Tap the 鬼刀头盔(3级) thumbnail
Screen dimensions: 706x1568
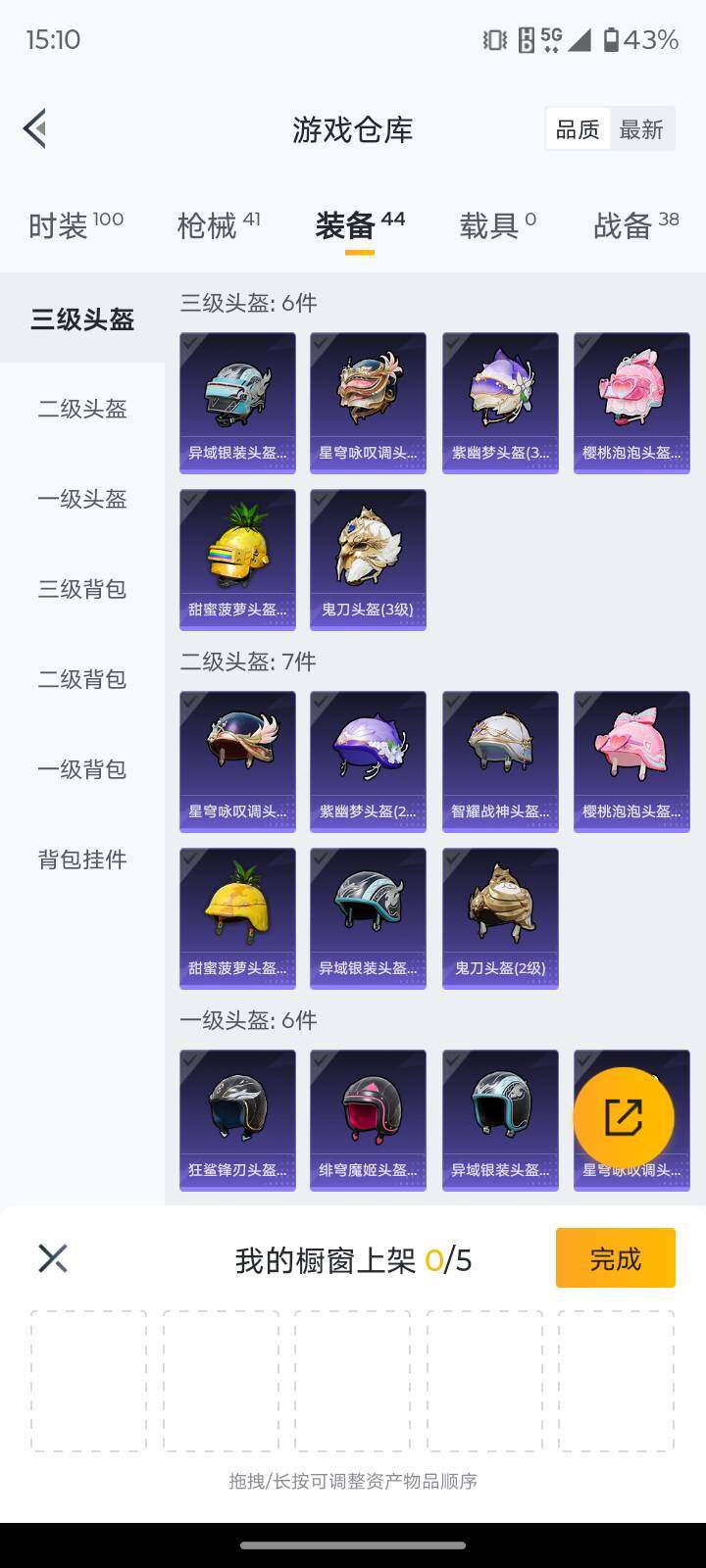368,559
